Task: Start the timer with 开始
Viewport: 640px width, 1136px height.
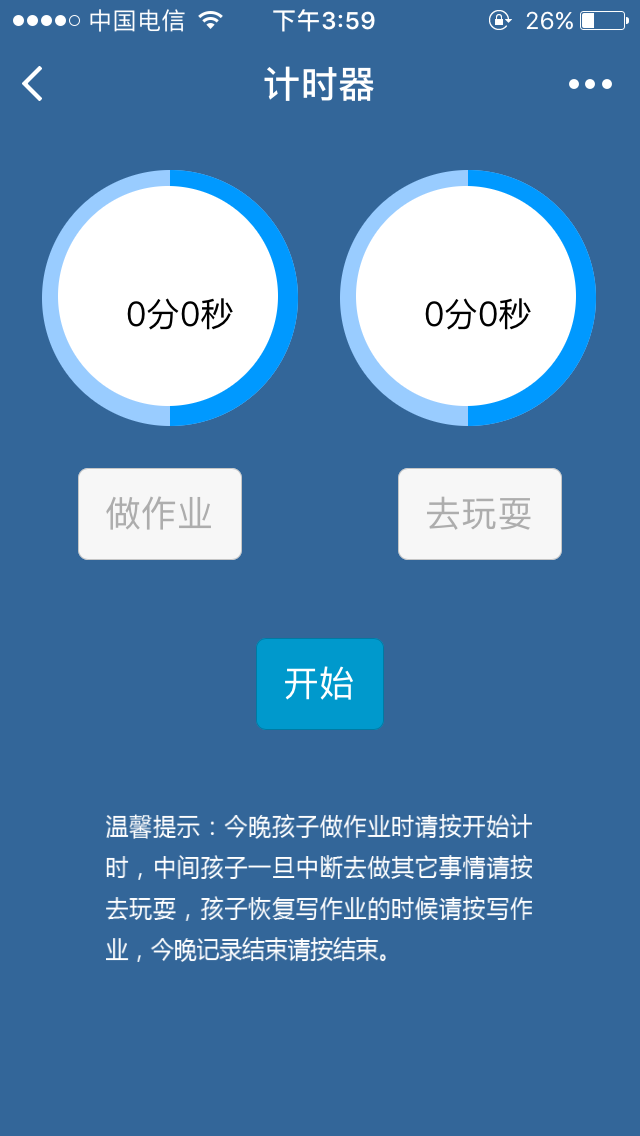Action: tap(320, 684)
